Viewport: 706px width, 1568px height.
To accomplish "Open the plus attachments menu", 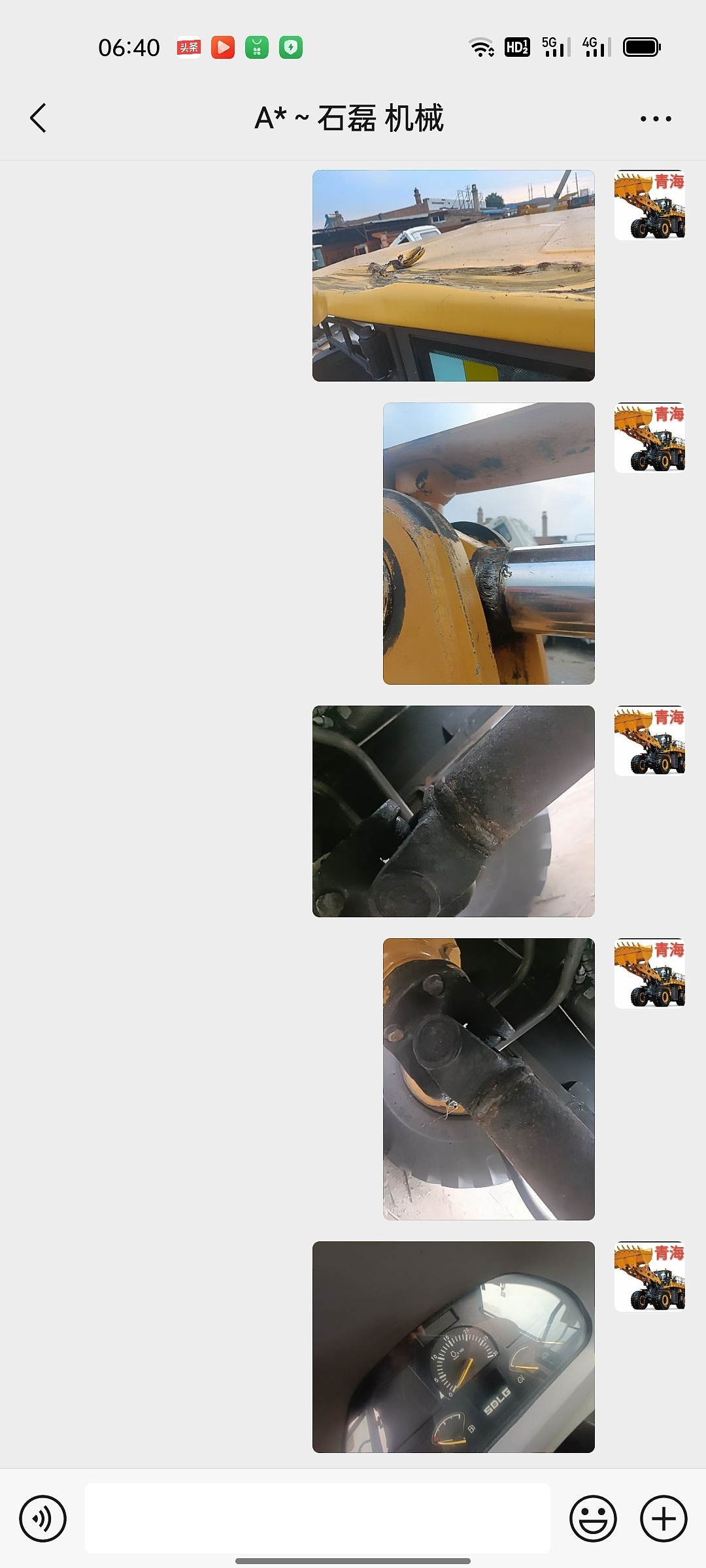I will point(664,1518).
